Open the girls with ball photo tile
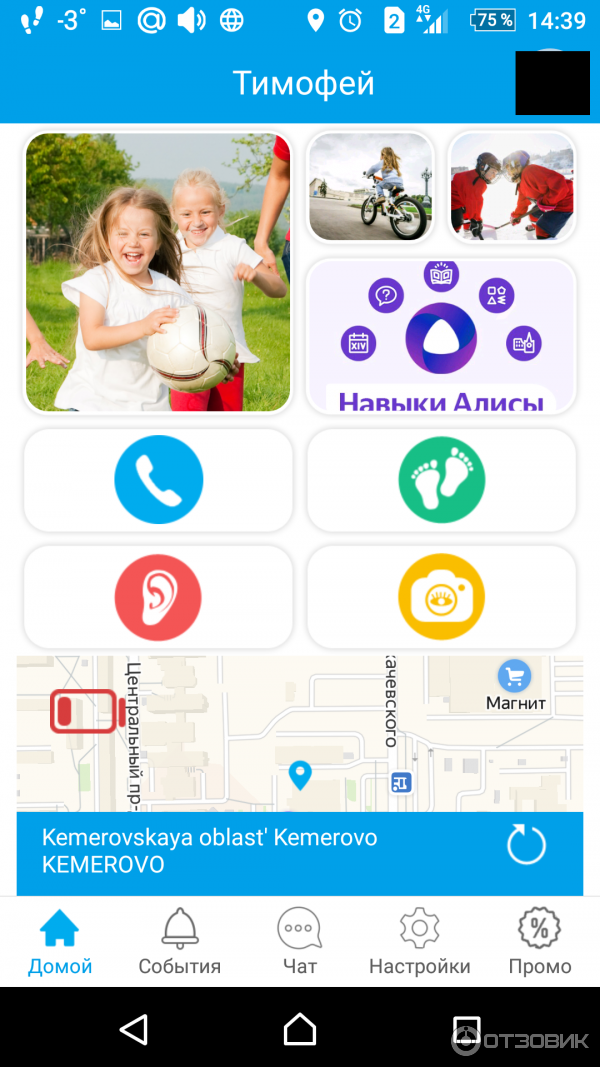The width and height of the screenshot is (600, 1067). coord(158,272)
